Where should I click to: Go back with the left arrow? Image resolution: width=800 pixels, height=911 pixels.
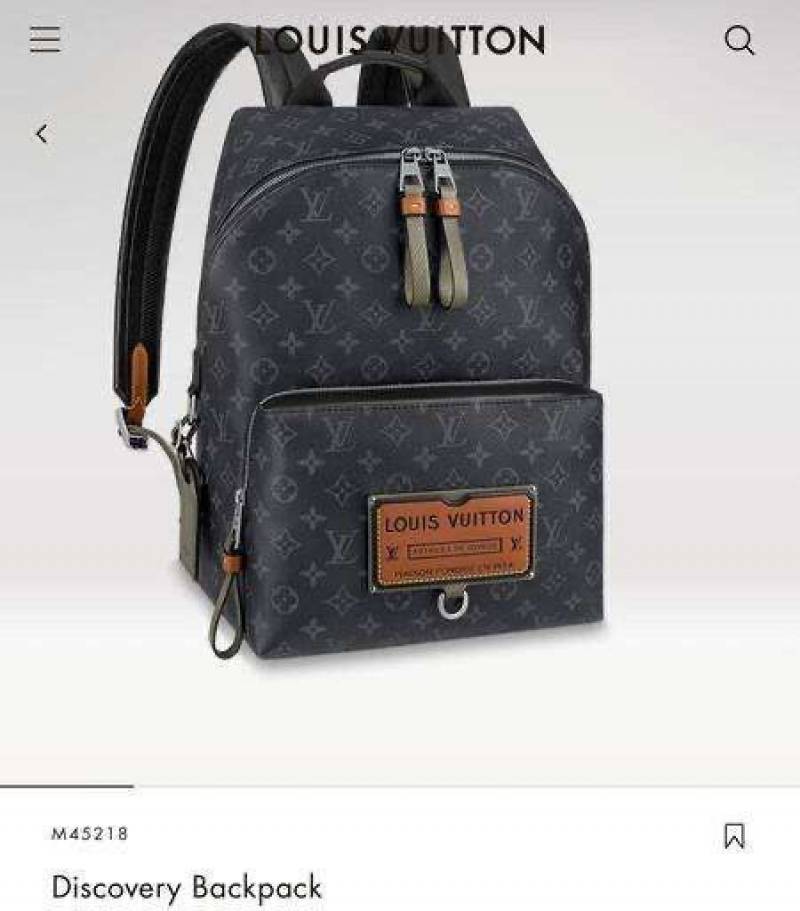pyautogui.click(x=41, y=133)
